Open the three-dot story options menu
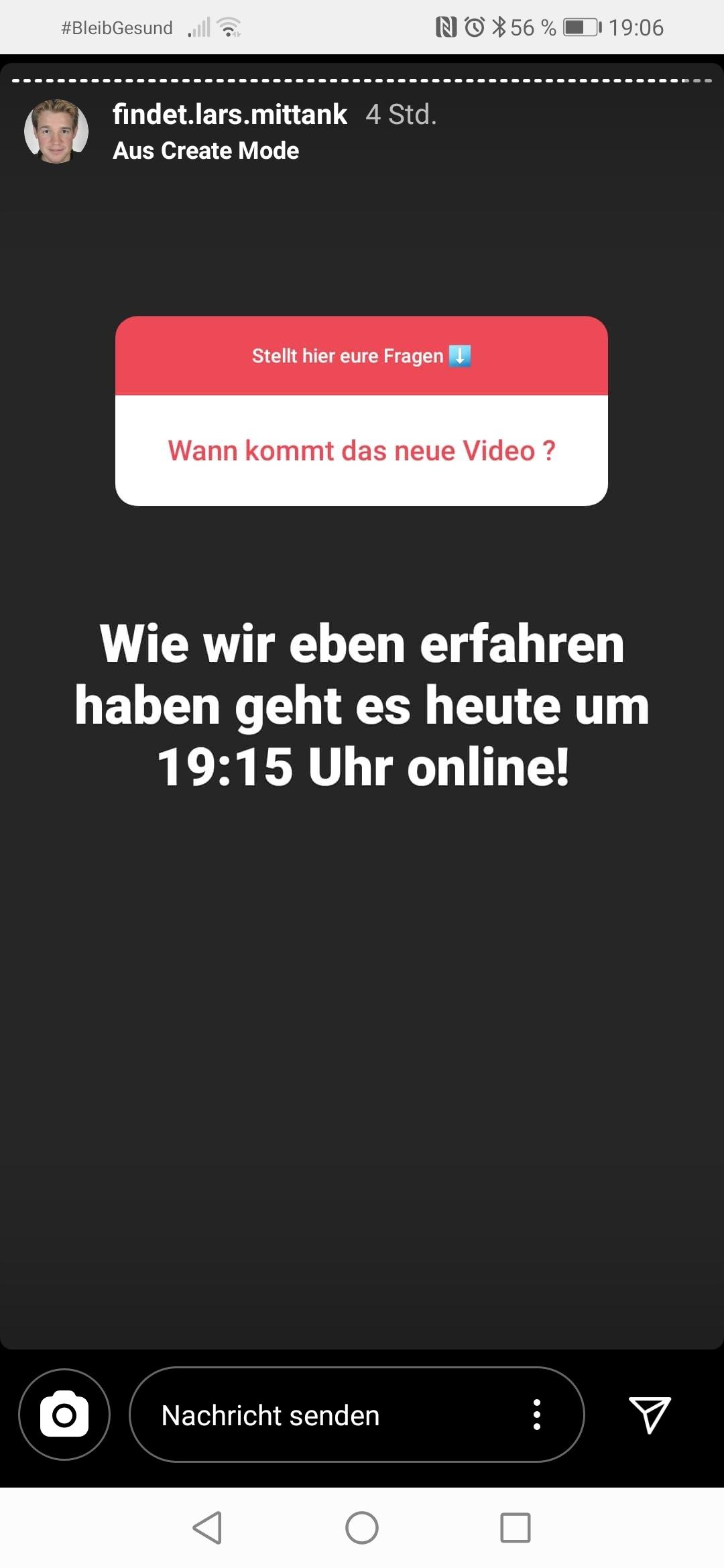The width and height of the screenshot is (724, 1568). [x=536, y=1415]
